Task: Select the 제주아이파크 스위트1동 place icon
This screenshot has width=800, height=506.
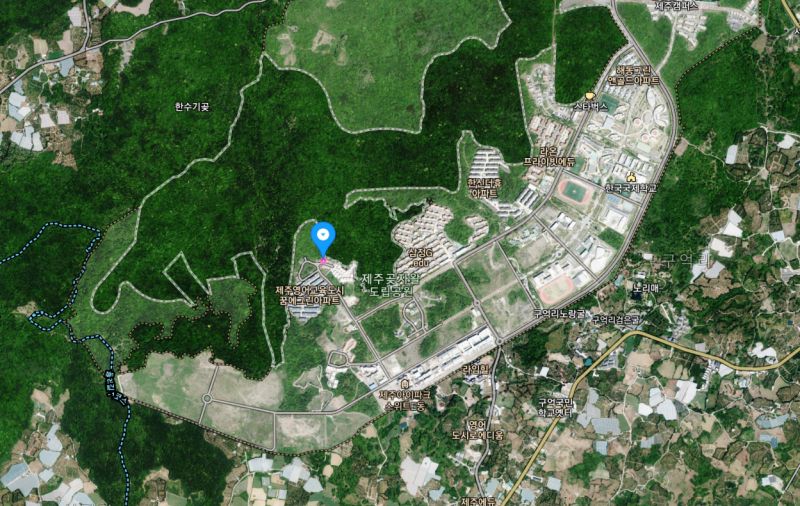Action: 402,385
